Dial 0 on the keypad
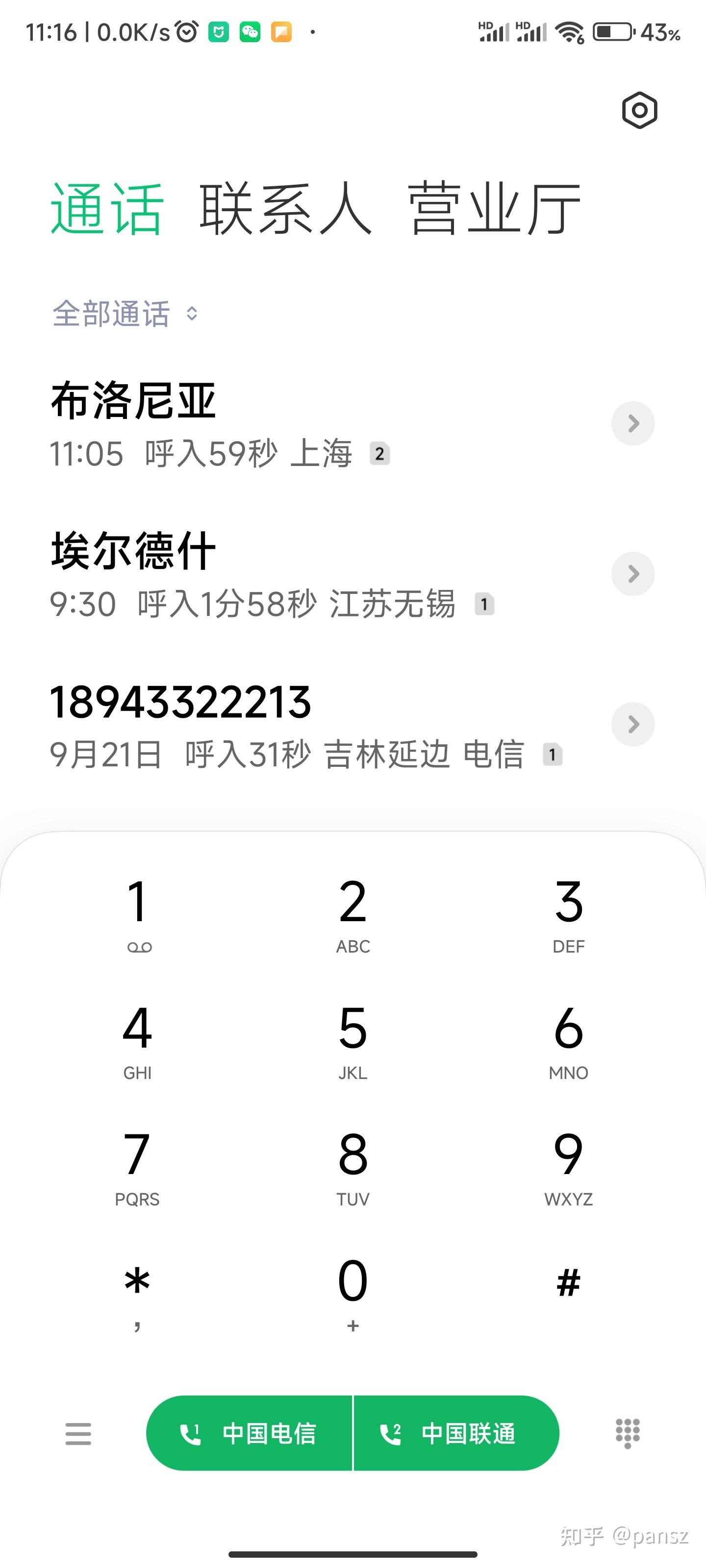 [353, 1292]
